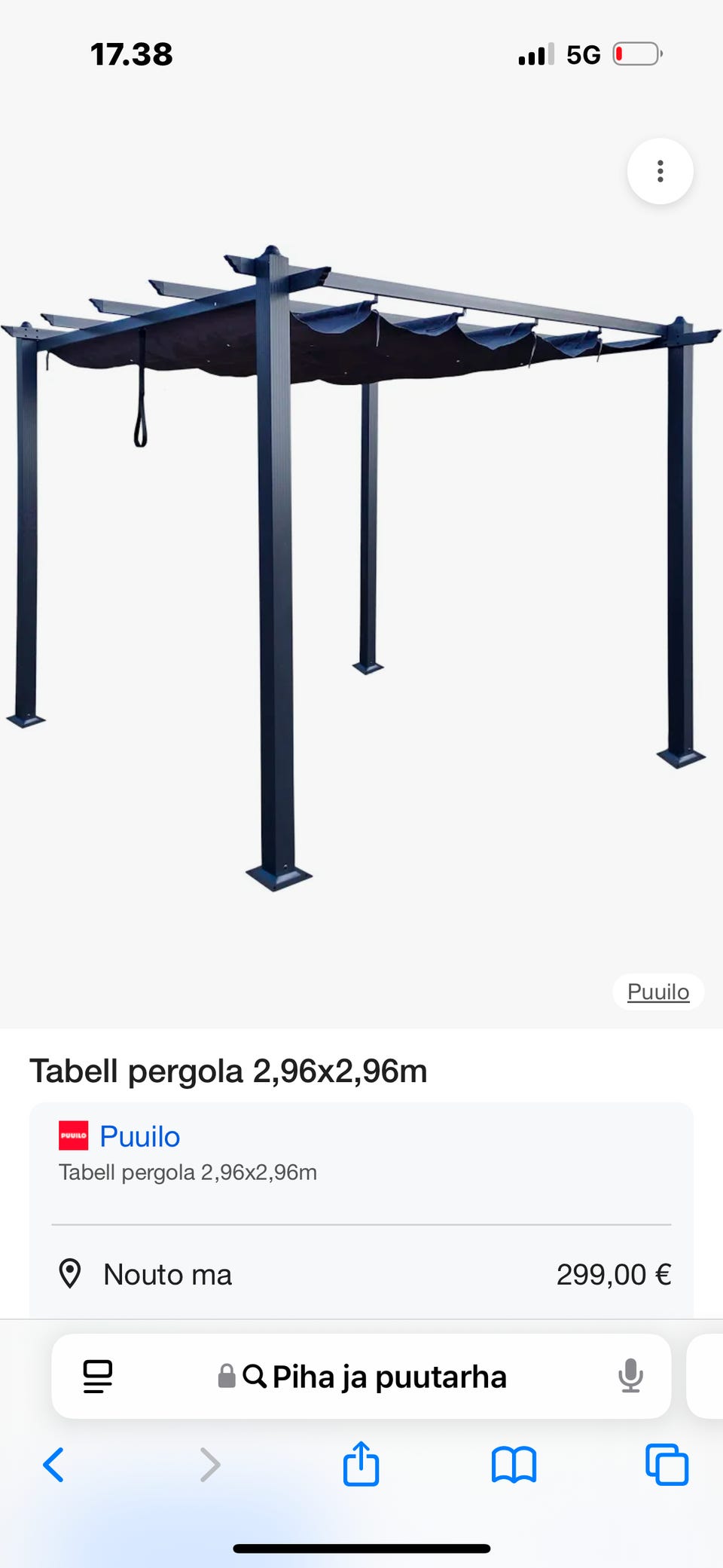
Task: Open the Puuilo source link on image
Action: (658, 992)
